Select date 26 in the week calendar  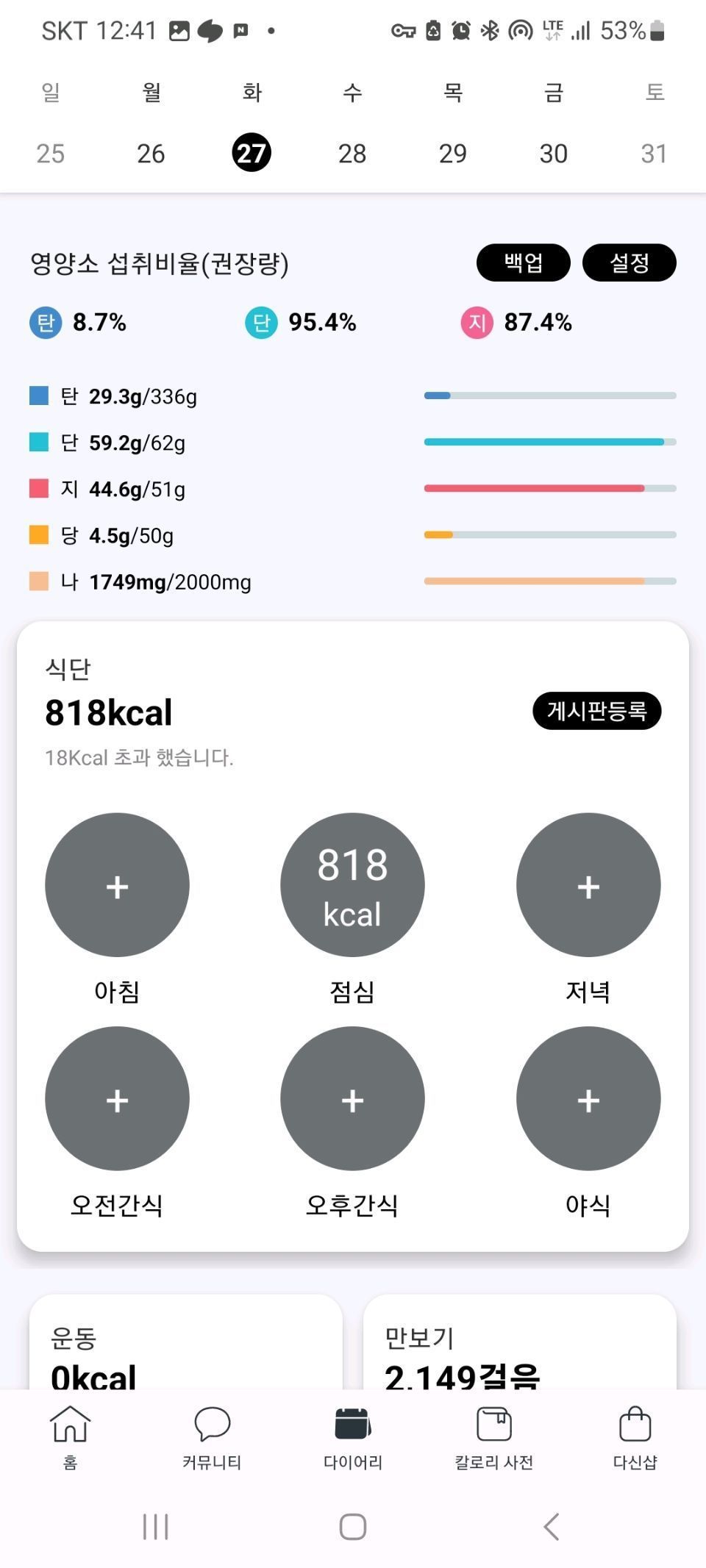tap(151, 153)
